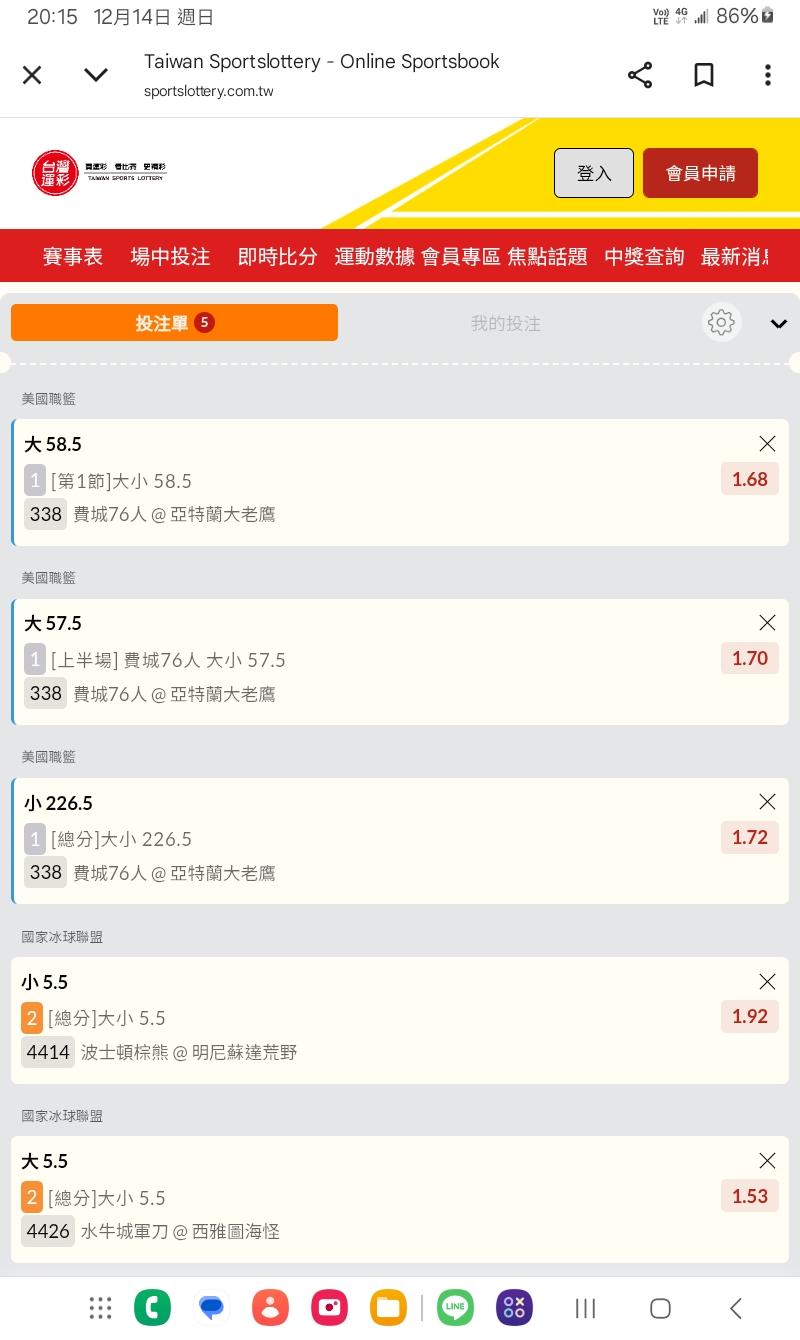Open 運動數據 sports data
Screen dimensions: 800x1340
coord(375,256)
